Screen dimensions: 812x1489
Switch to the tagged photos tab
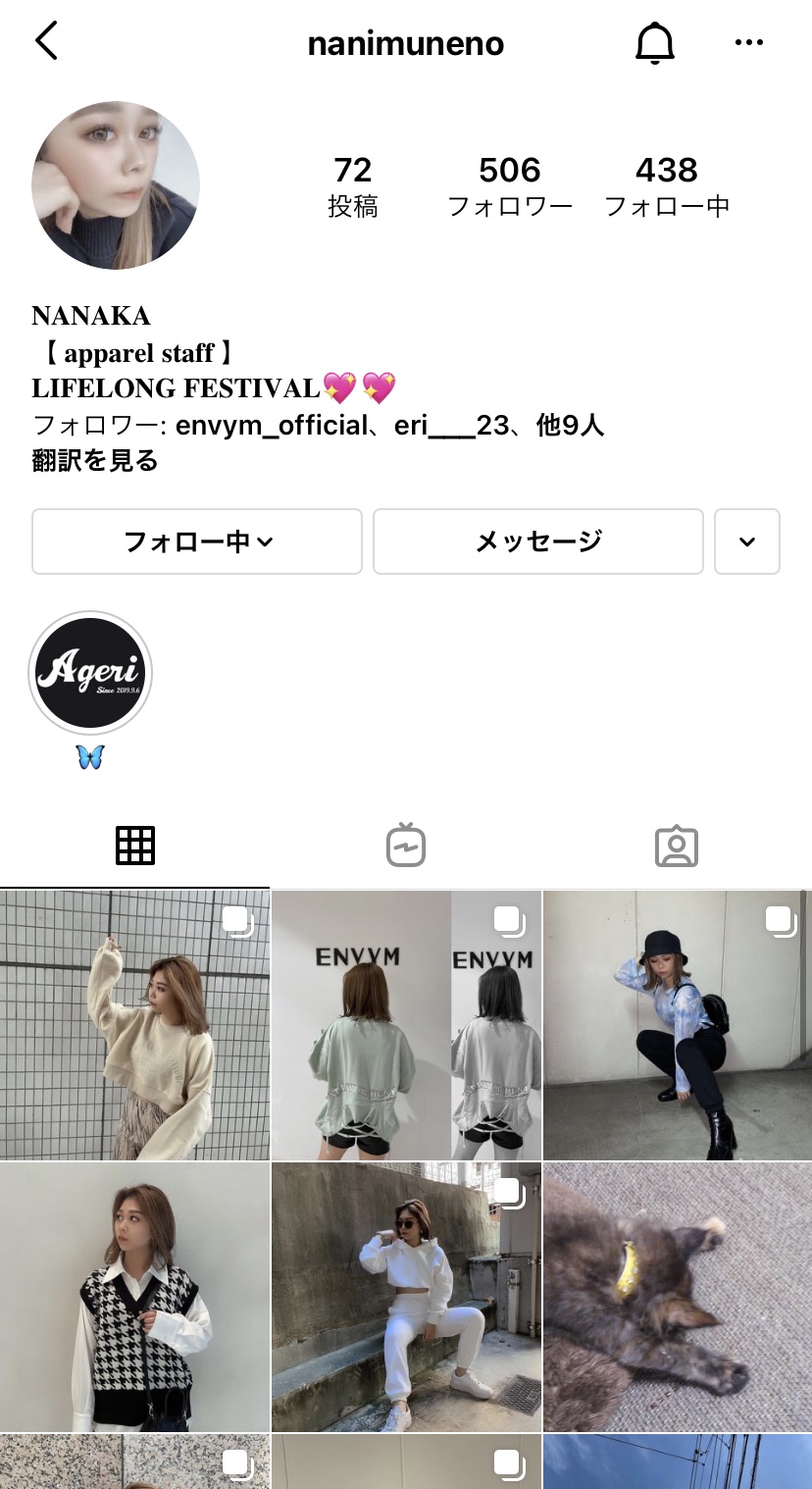[x=677, y=845]
